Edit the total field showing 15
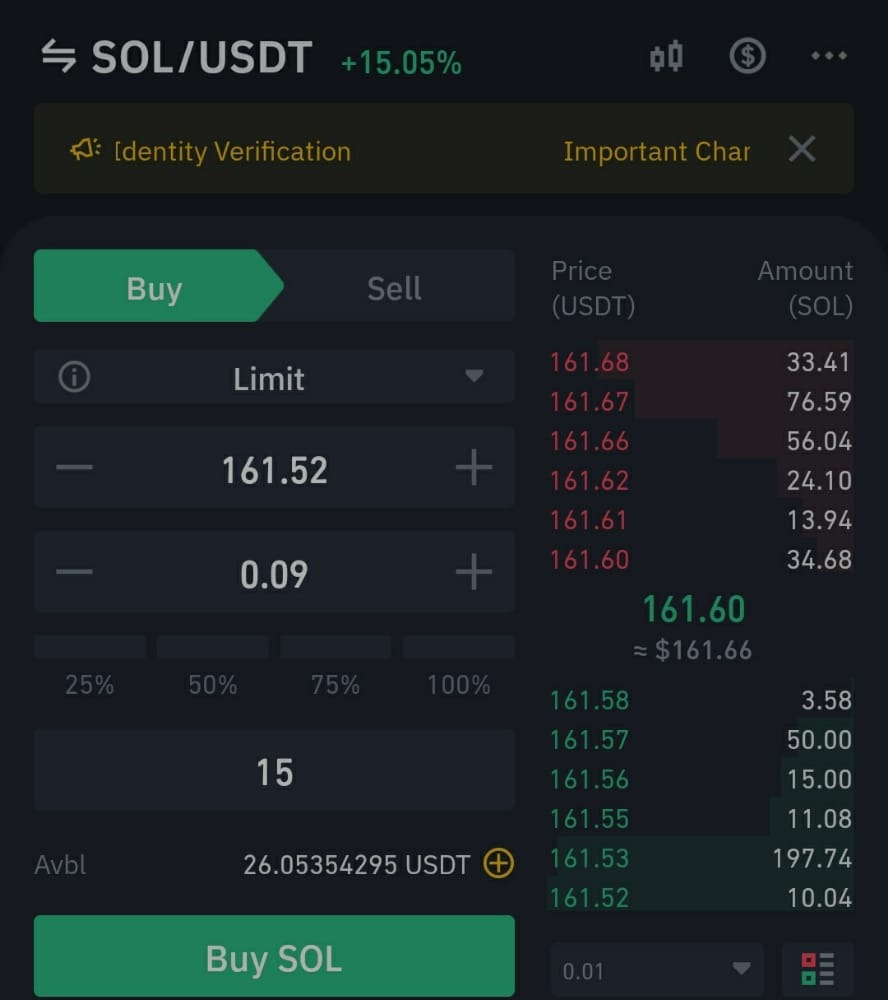 (274, 771)
